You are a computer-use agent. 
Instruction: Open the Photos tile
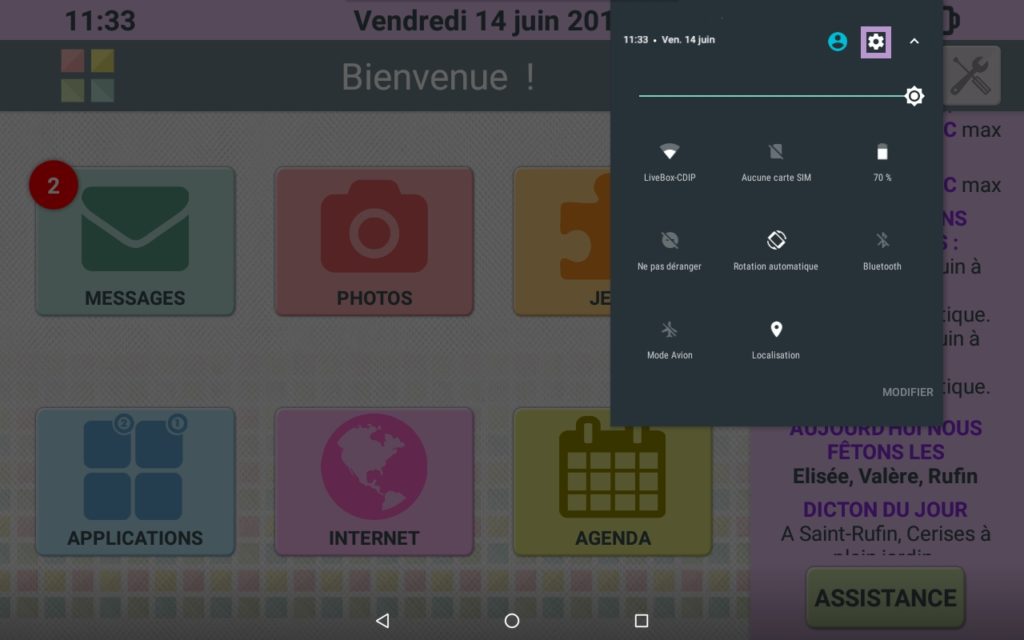pyautogui.click(x=374, y=241)
